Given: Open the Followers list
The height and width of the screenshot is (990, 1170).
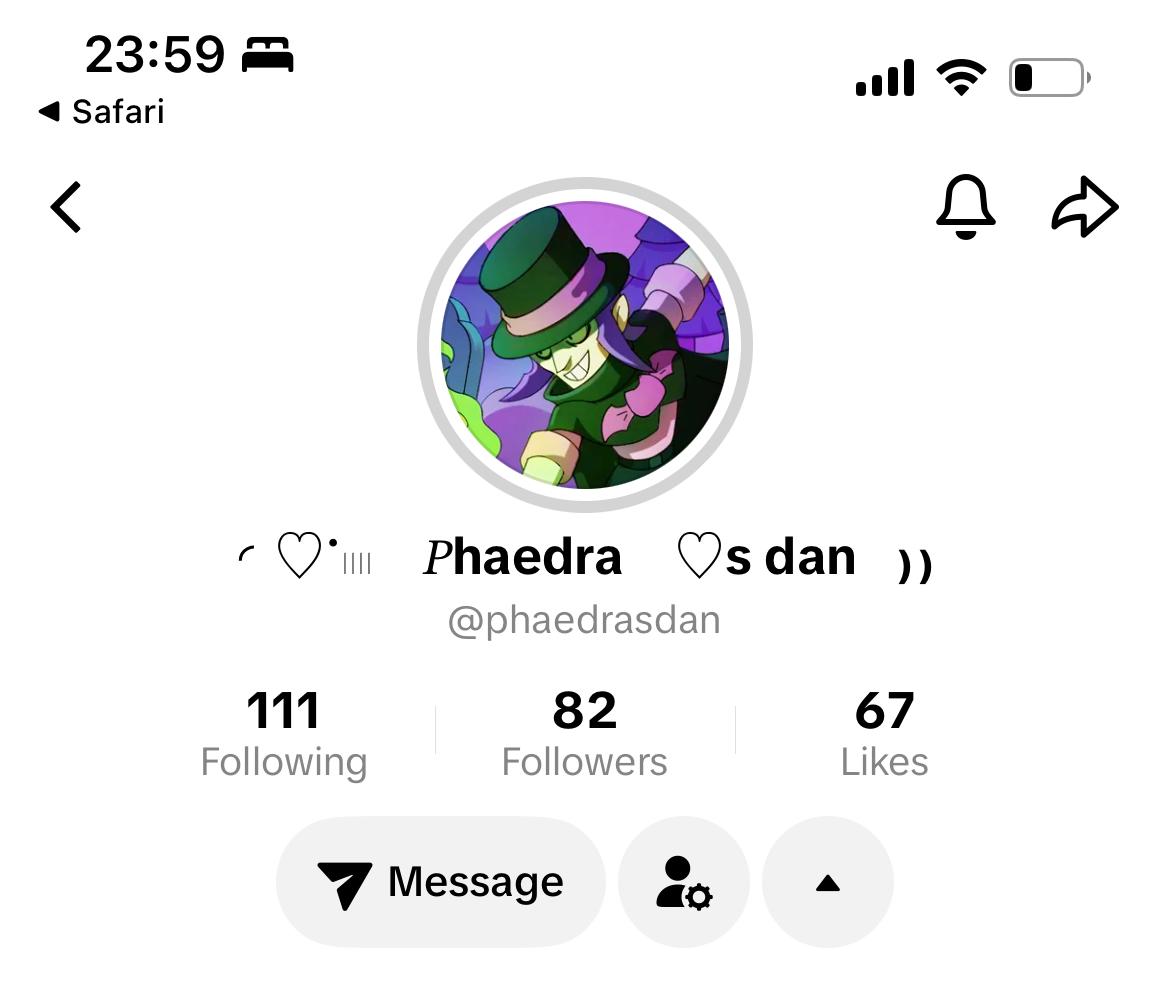Looking at the screenshot, I should click(x=584, y=734).
